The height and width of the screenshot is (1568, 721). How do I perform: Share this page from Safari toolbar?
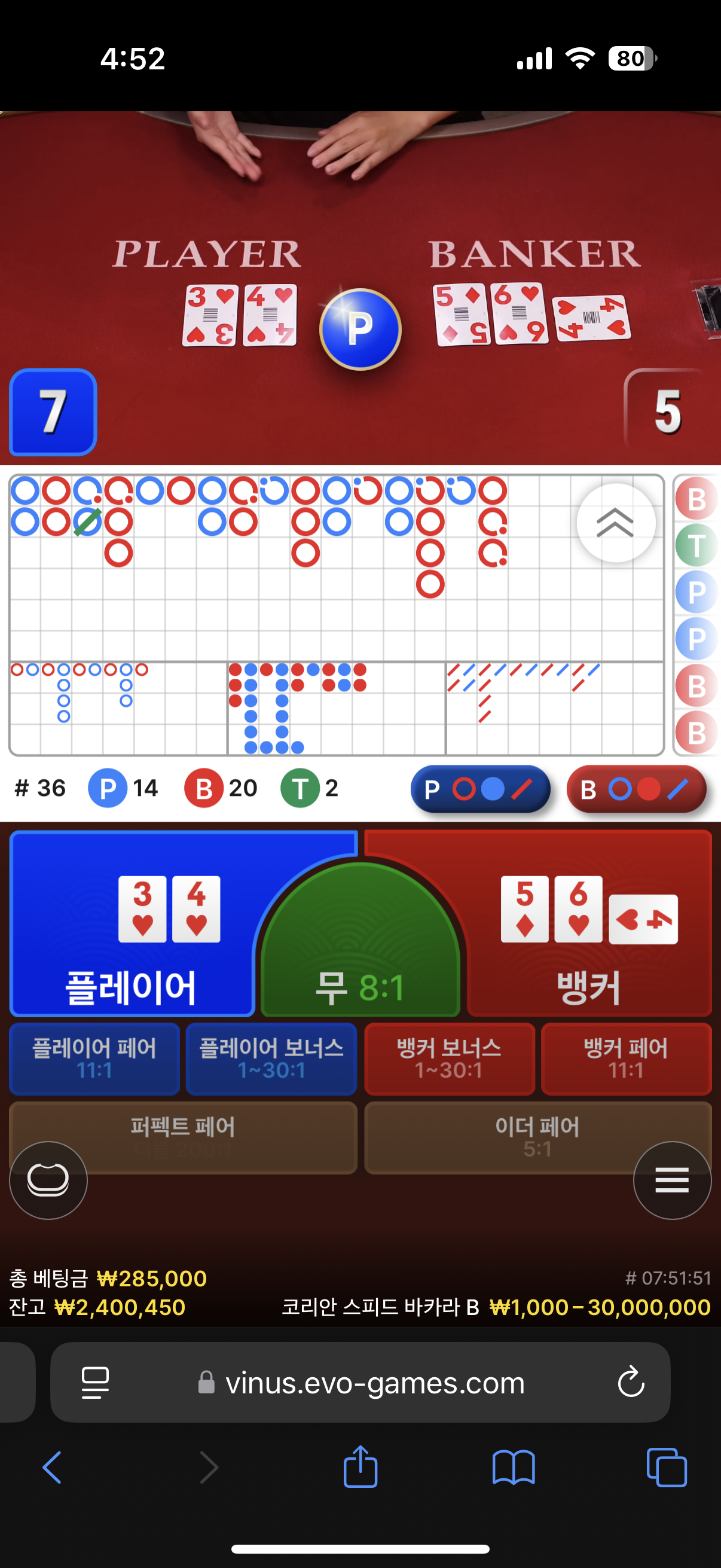click(360, 1467)
